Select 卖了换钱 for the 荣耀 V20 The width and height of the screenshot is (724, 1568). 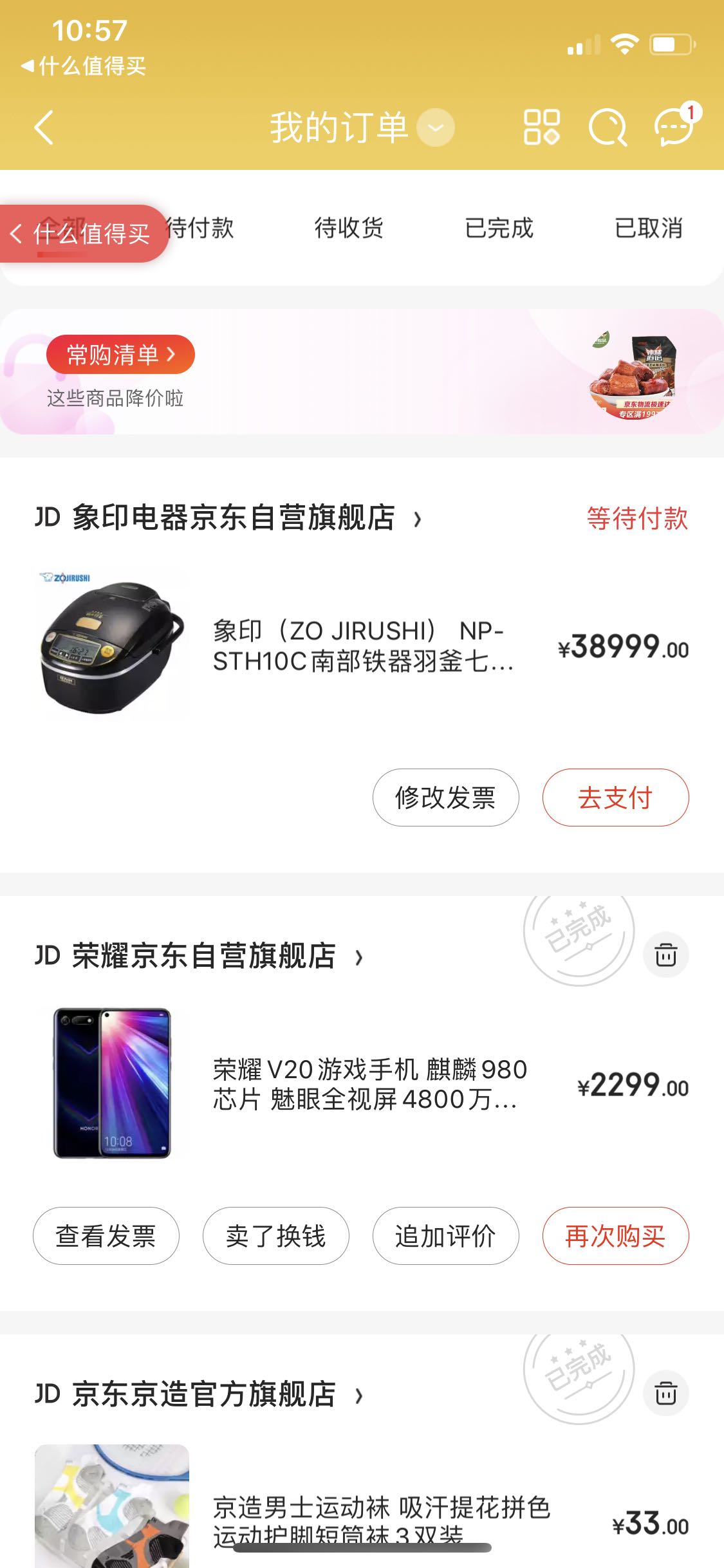pyautogui.click(x=275, y=1236)
